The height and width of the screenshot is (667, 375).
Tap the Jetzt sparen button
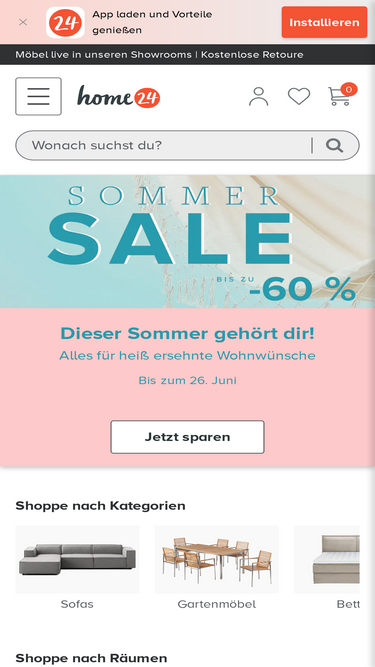pos(188,437)
